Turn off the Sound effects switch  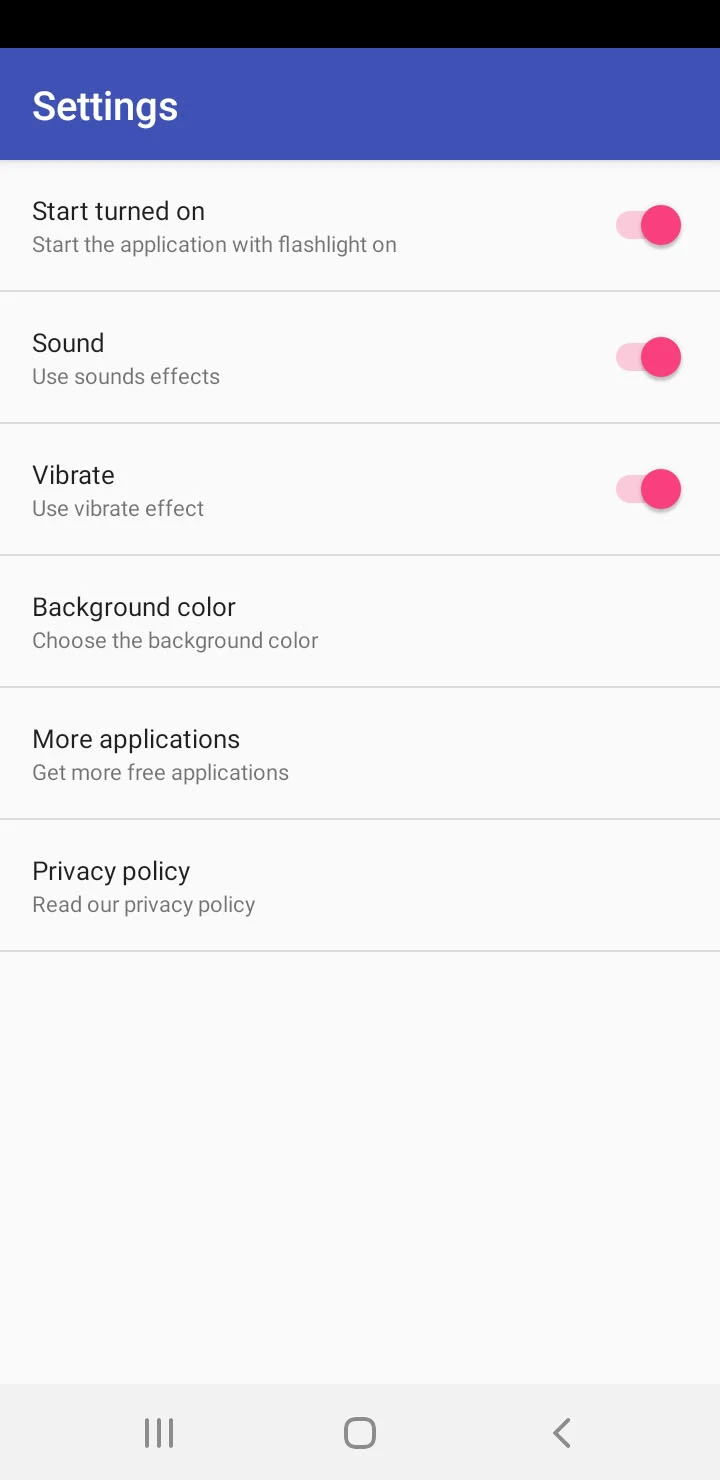pyautogui.click(x=648, y=358)
